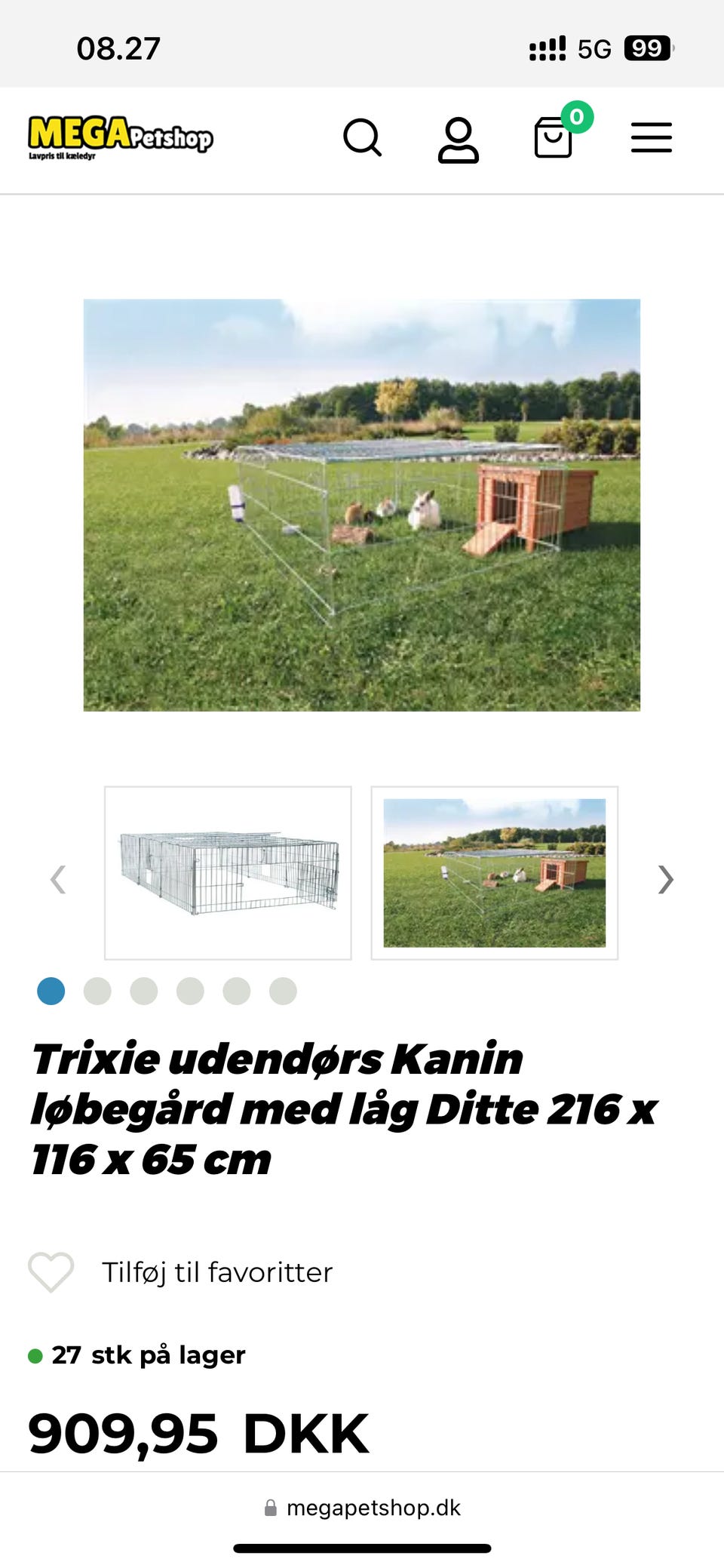
Task: Click the padlock icon near megapetshop.dk
Action: tap(270, 1508)
